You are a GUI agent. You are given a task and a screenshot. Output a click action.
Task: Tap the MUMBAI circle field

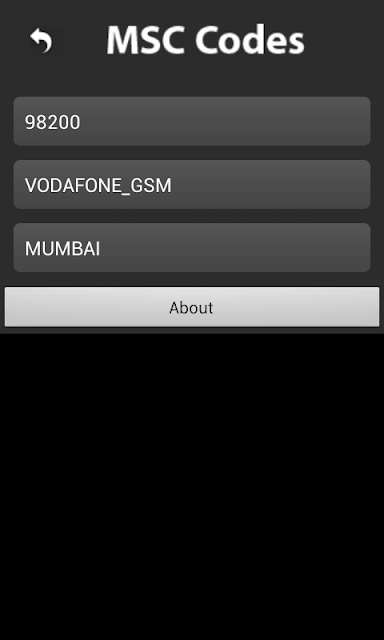[x=192, y=247]
